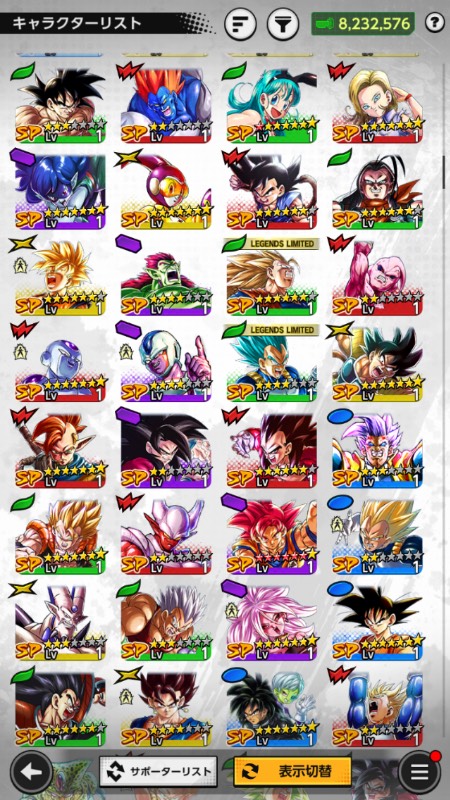
Task: Open the サポーターリスト button
Action: pyautogui.click(x=158, y=771)
